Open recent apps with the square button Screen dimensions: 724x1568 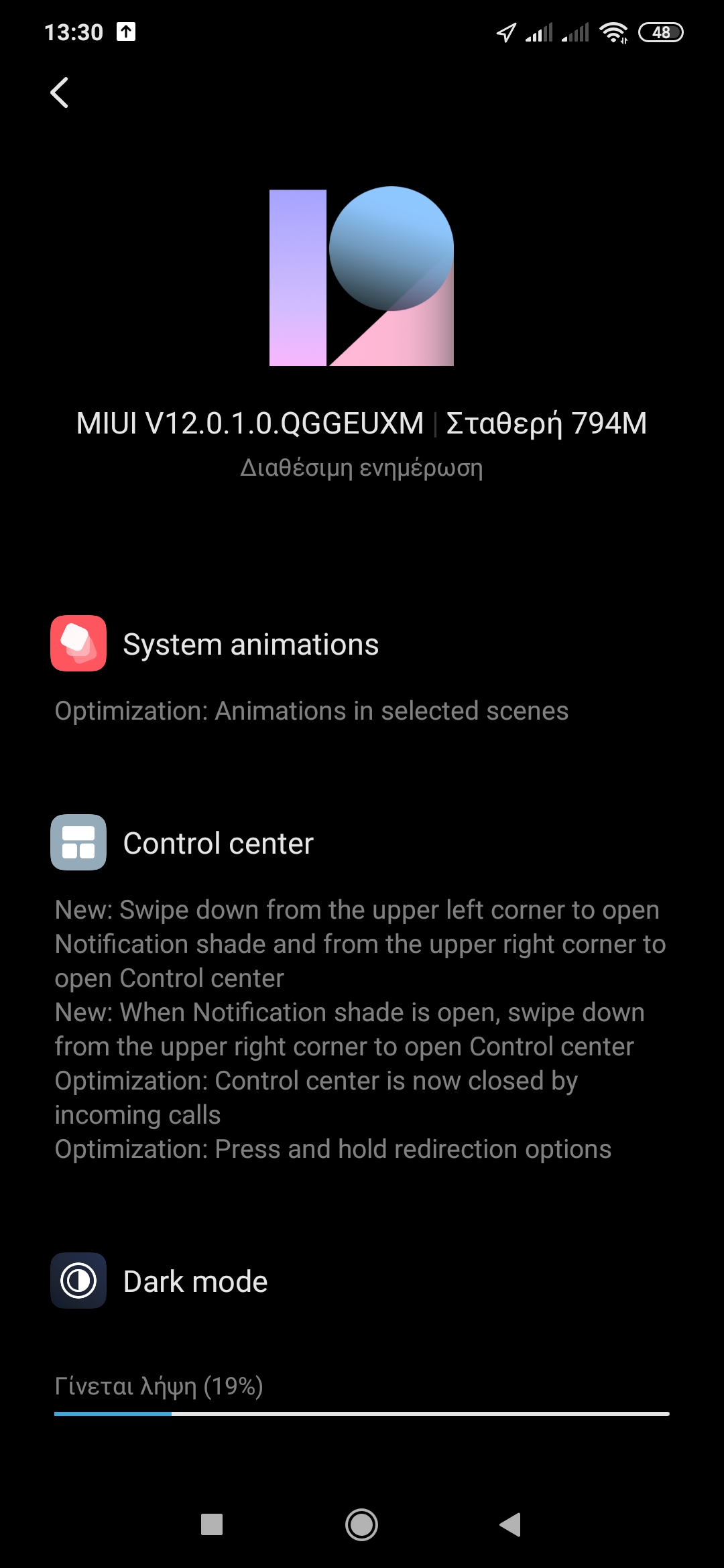point(212,1524)
